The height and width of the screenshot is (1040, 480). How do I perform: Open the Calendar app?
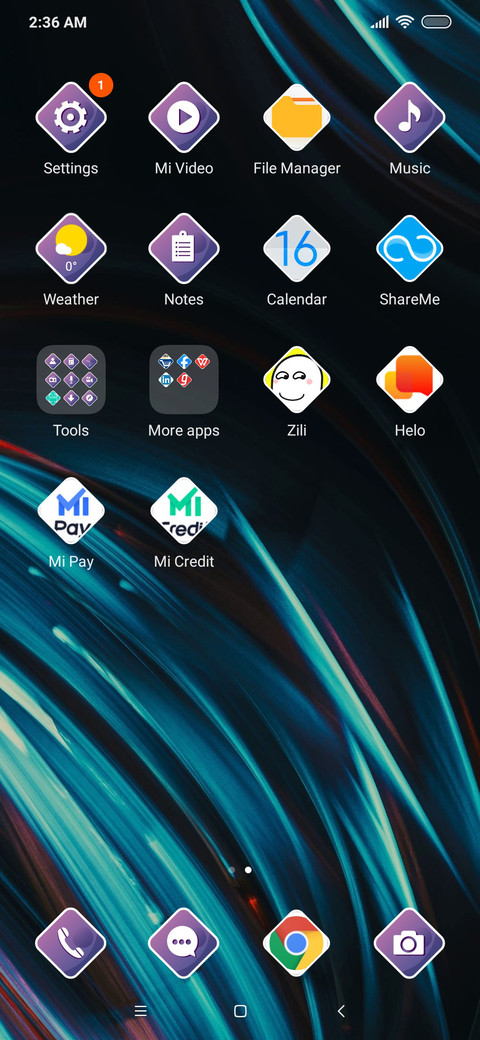[296, 248]
